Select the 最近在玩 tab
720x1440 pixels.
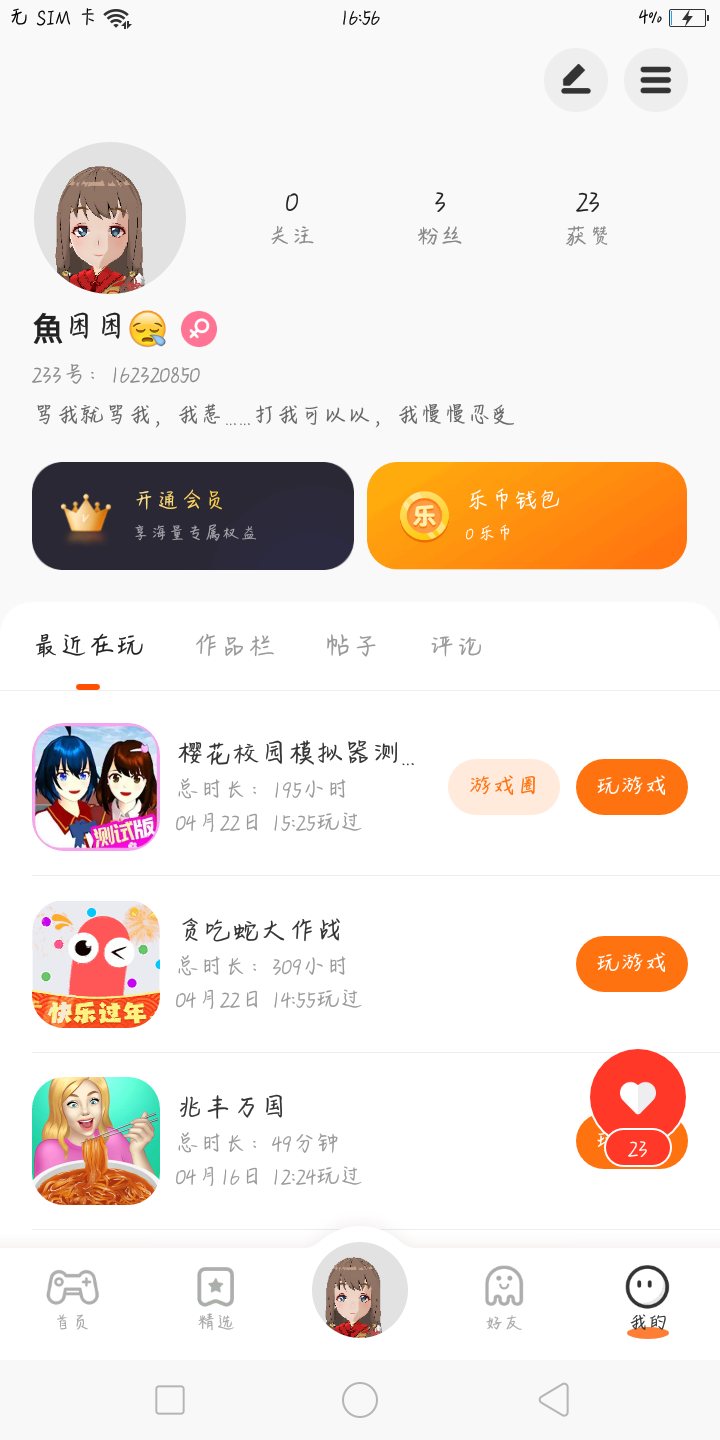click(89, 646)
